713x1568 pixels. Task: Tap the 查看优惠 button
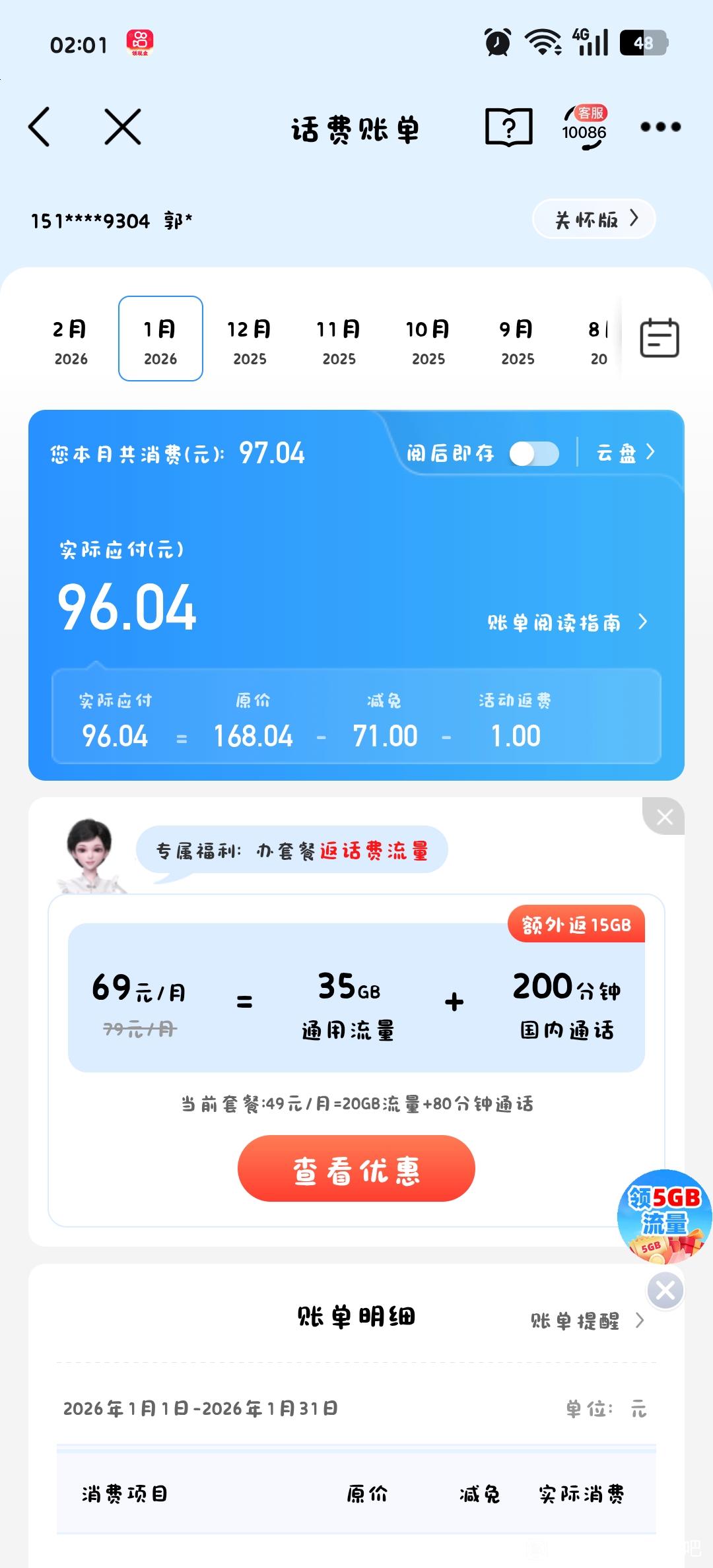tap(356, 1168)
